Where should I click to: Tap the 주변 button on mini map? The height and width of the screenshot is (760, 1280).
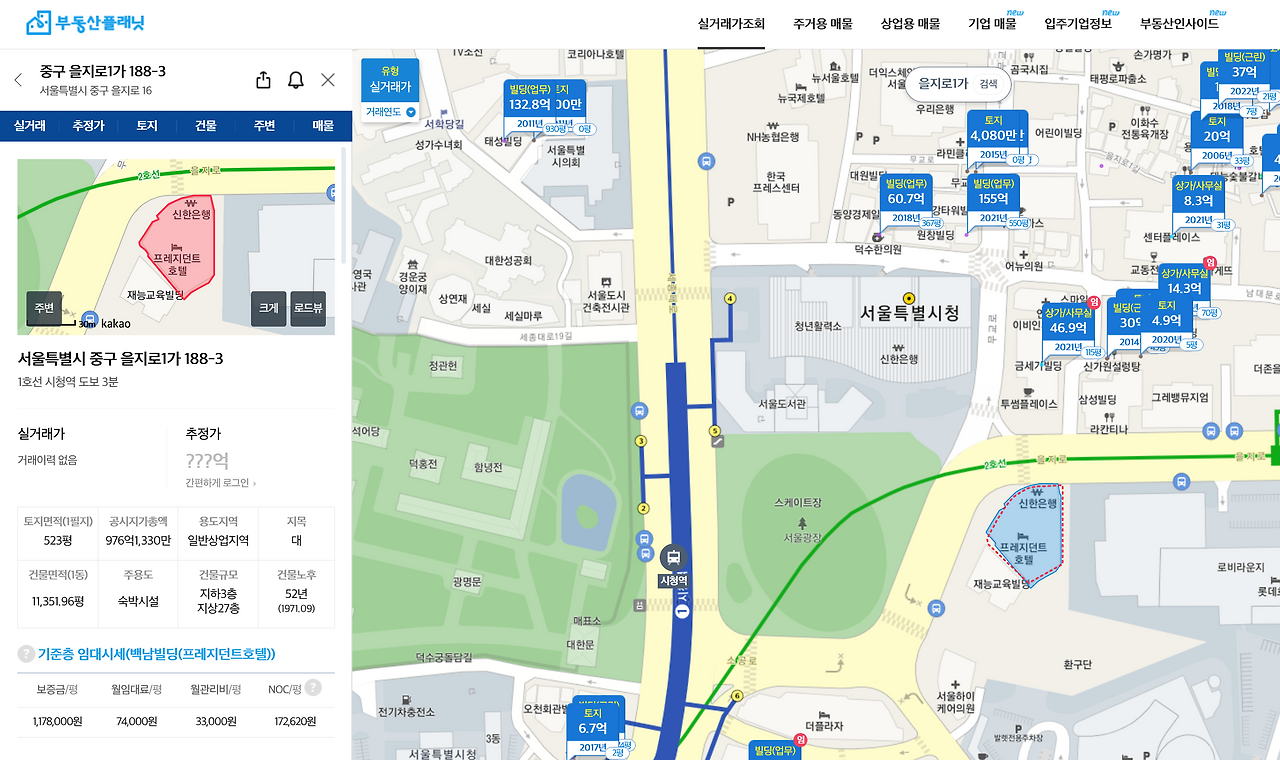click(44, 309)
